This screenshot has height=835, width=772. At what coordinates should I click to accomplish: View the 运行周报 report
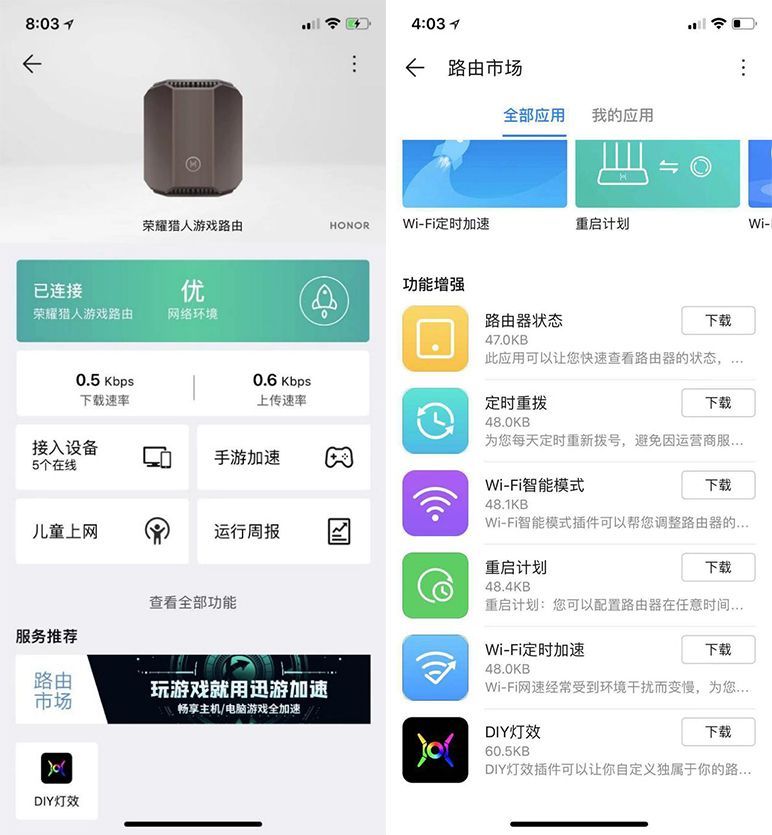283,531
